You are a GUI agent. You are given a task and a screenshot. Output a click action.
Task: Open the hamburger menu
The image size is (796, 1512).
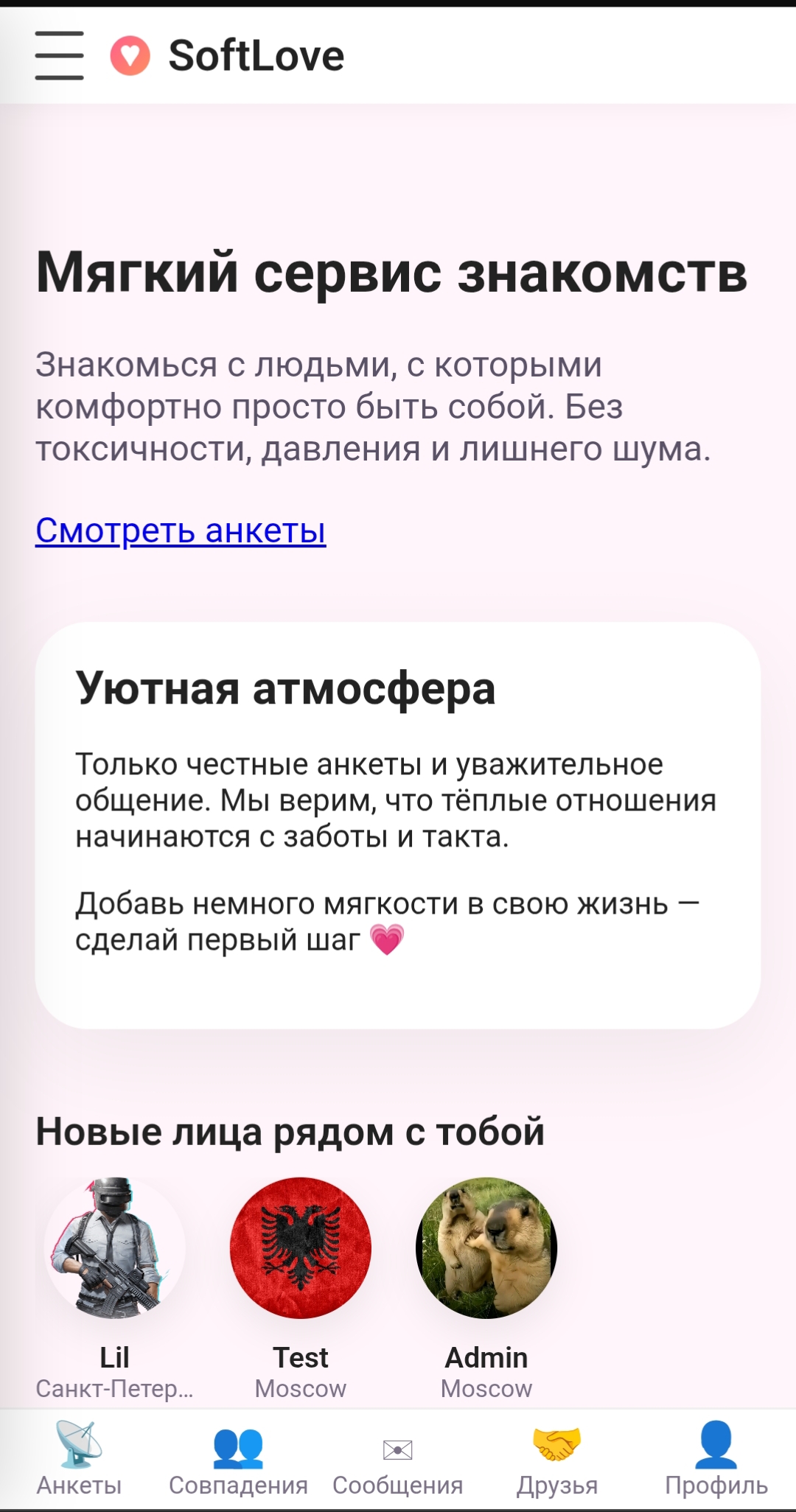59,56
